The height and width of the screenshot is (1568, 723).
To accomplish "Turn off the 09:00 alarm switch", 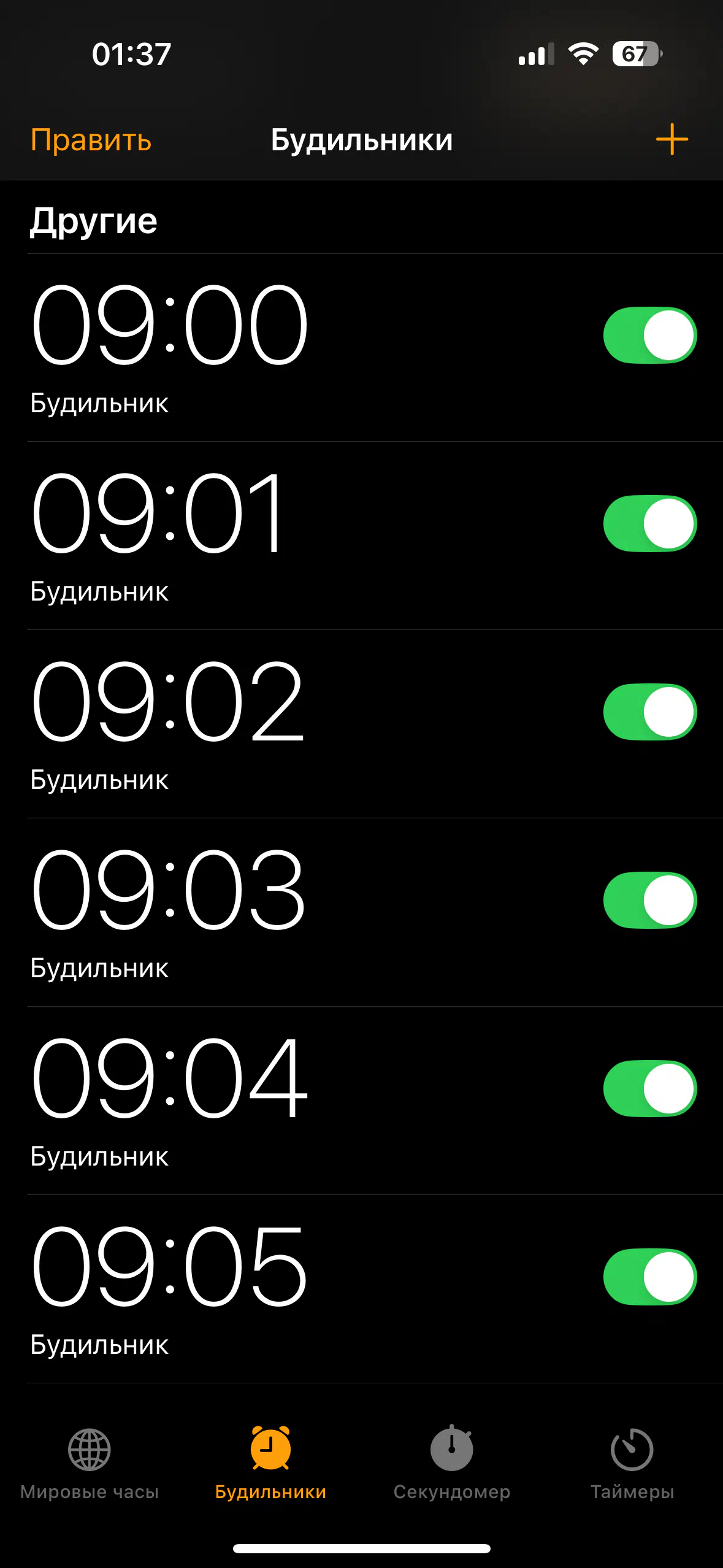I will (650, 336).
